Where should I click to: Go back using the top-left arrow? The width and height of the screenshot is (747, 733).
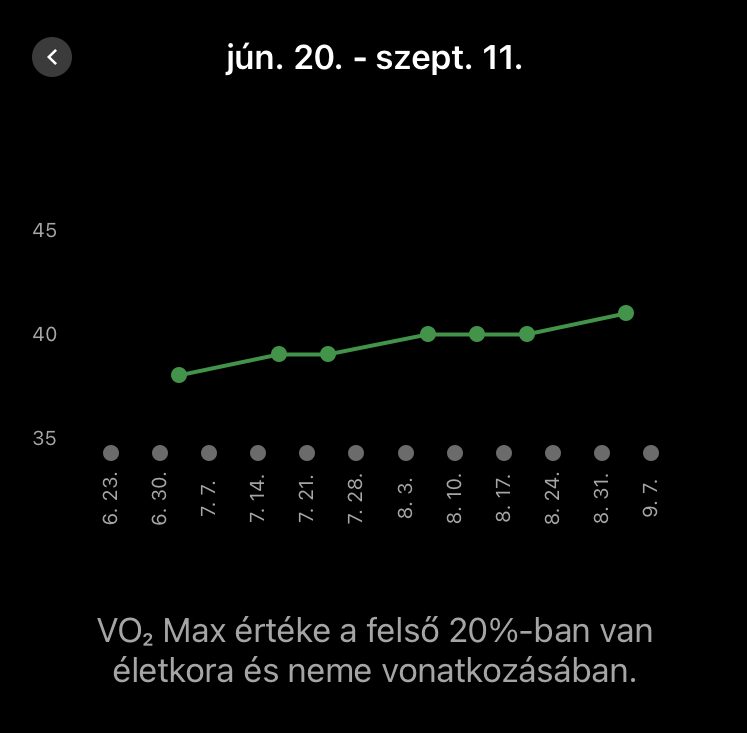[x=52, y=57]
